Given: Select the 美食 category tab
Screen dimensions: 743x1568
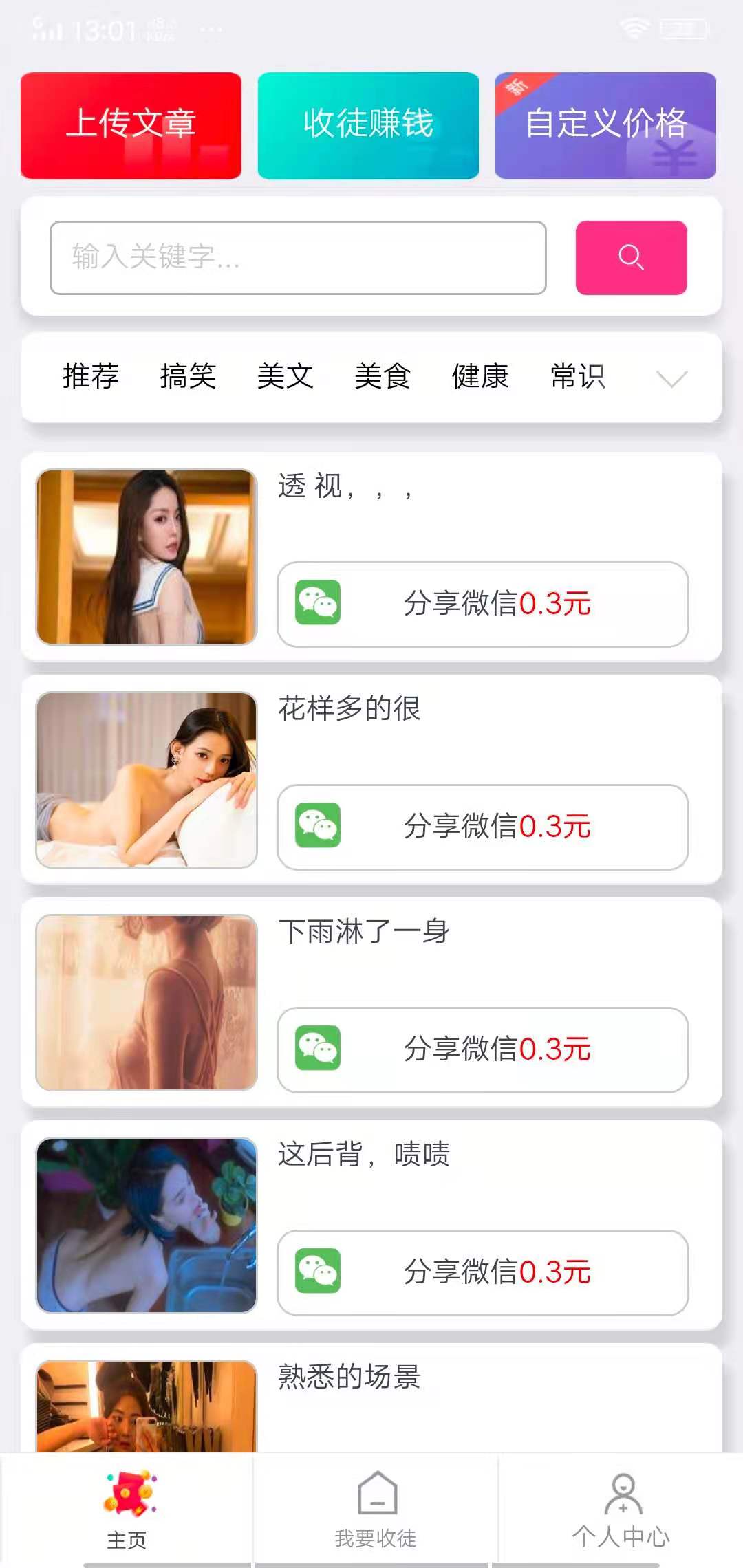Looking at the screenshot, I should tap(383, 376).
